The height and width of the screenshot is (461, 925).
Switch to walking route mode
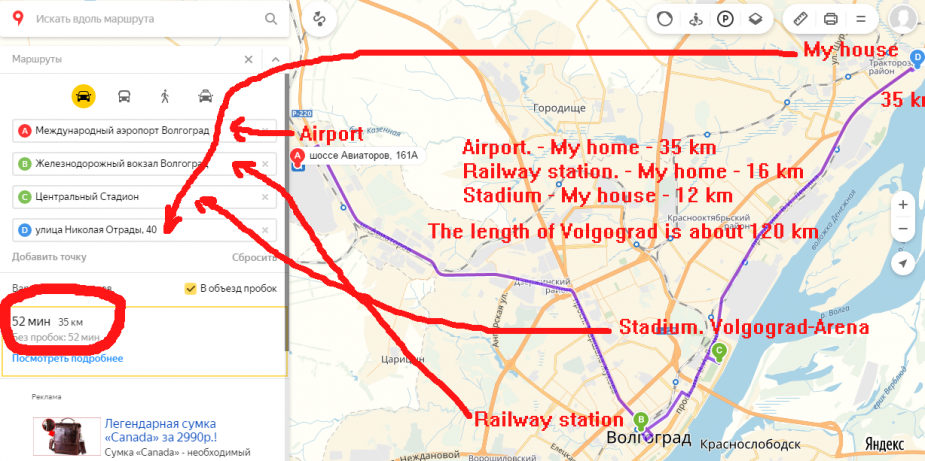coord(165,96)
